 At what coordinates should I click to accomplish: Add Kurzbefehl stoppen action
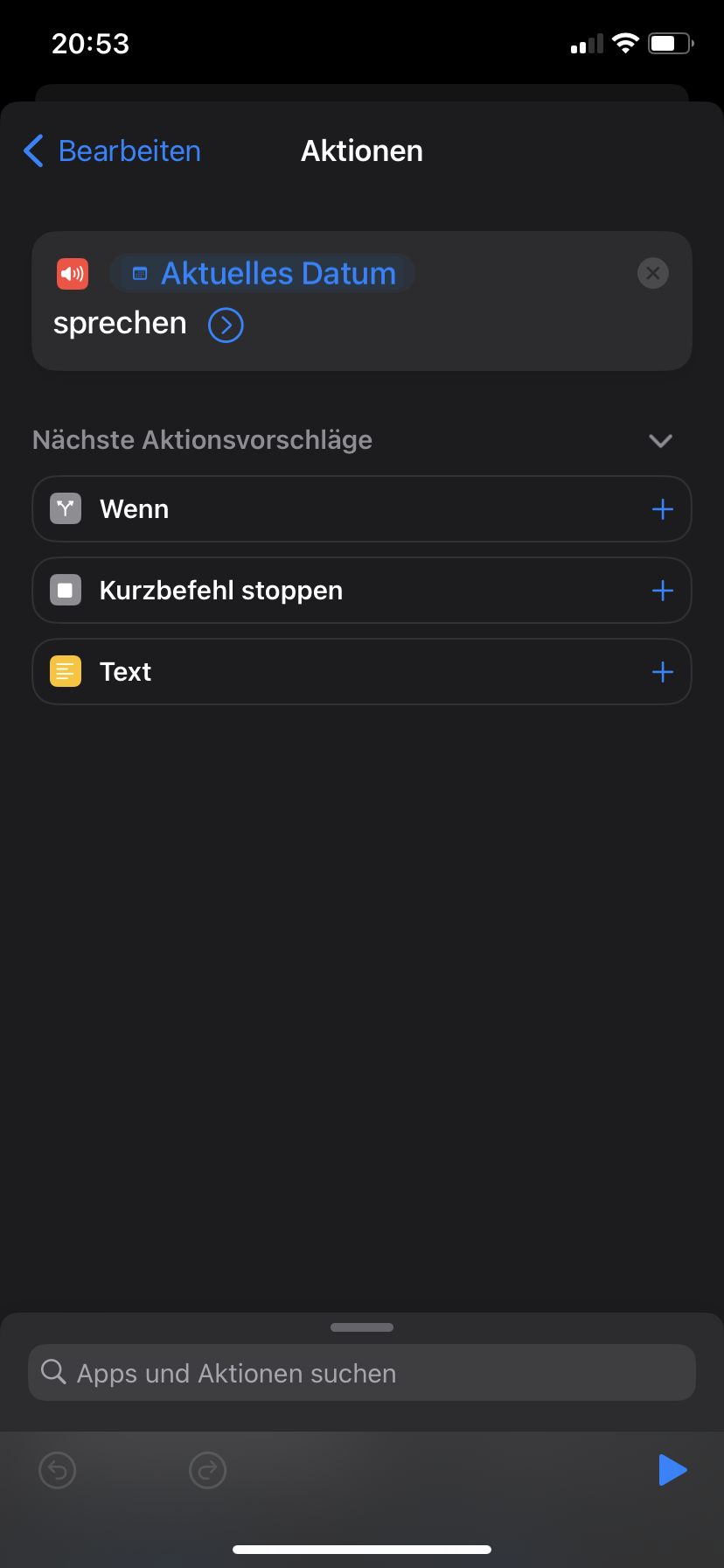click(662, 591)
